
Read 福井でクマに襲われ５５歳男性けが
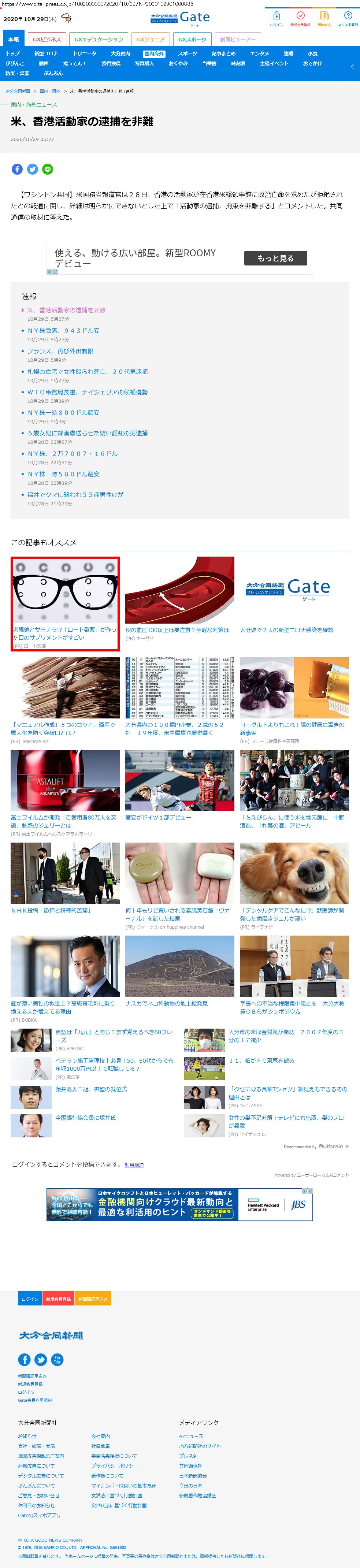[75, 494]
